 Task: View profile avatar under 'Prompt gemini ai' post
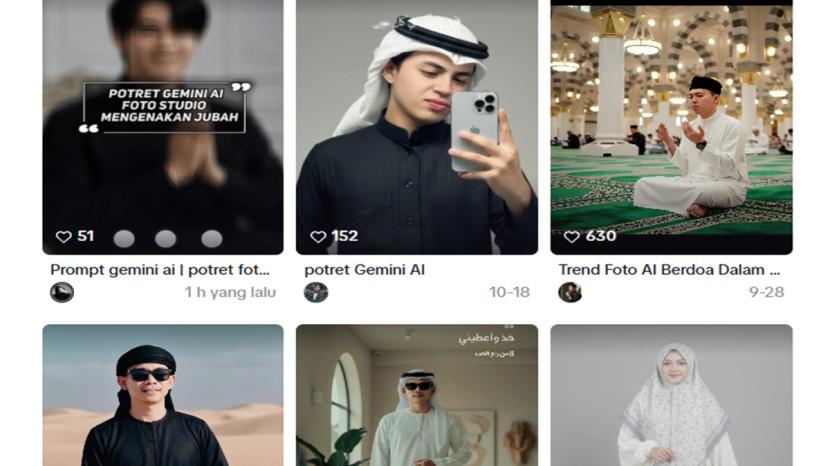62,292
